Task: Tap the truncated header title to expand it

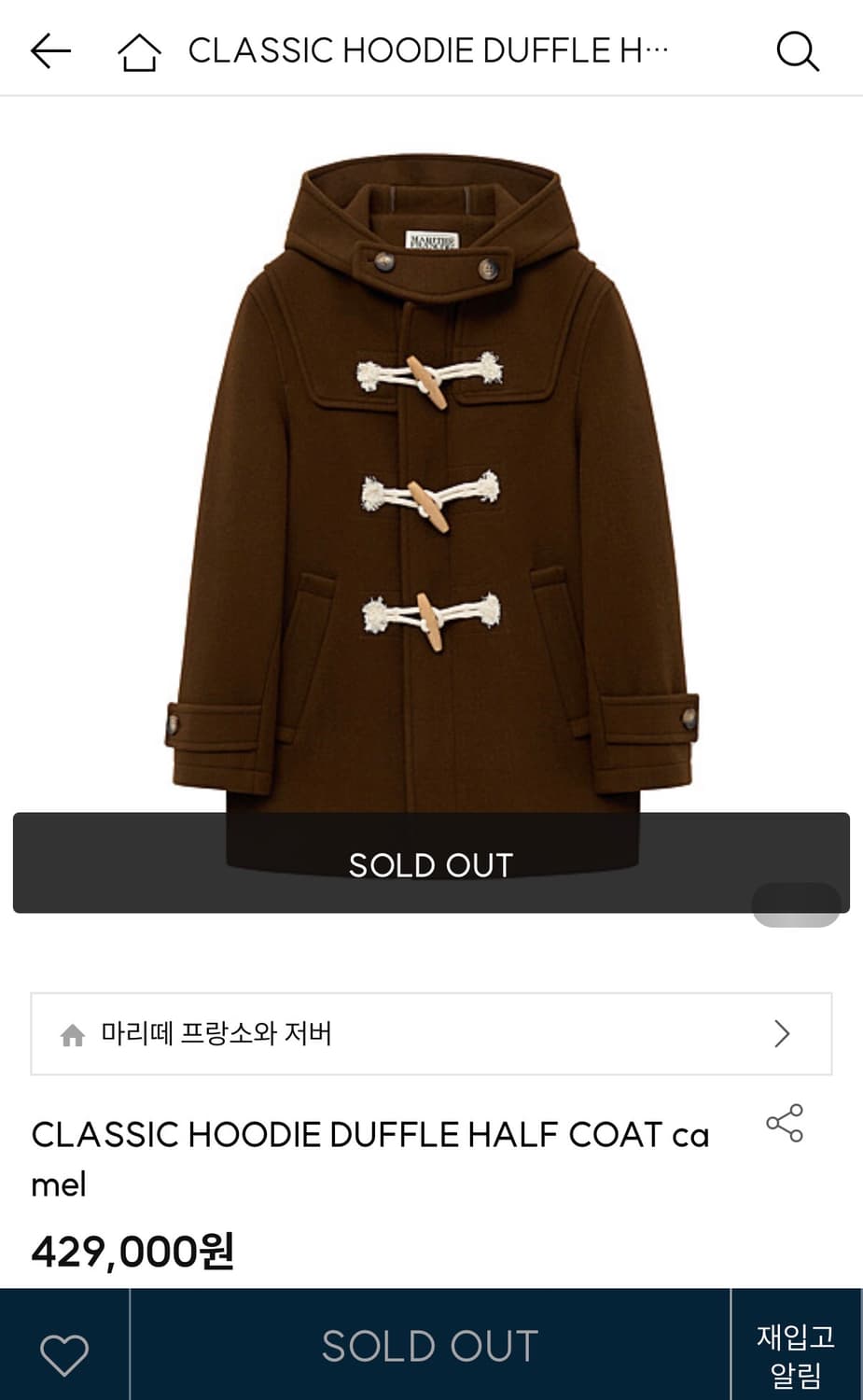Action: 428,50
